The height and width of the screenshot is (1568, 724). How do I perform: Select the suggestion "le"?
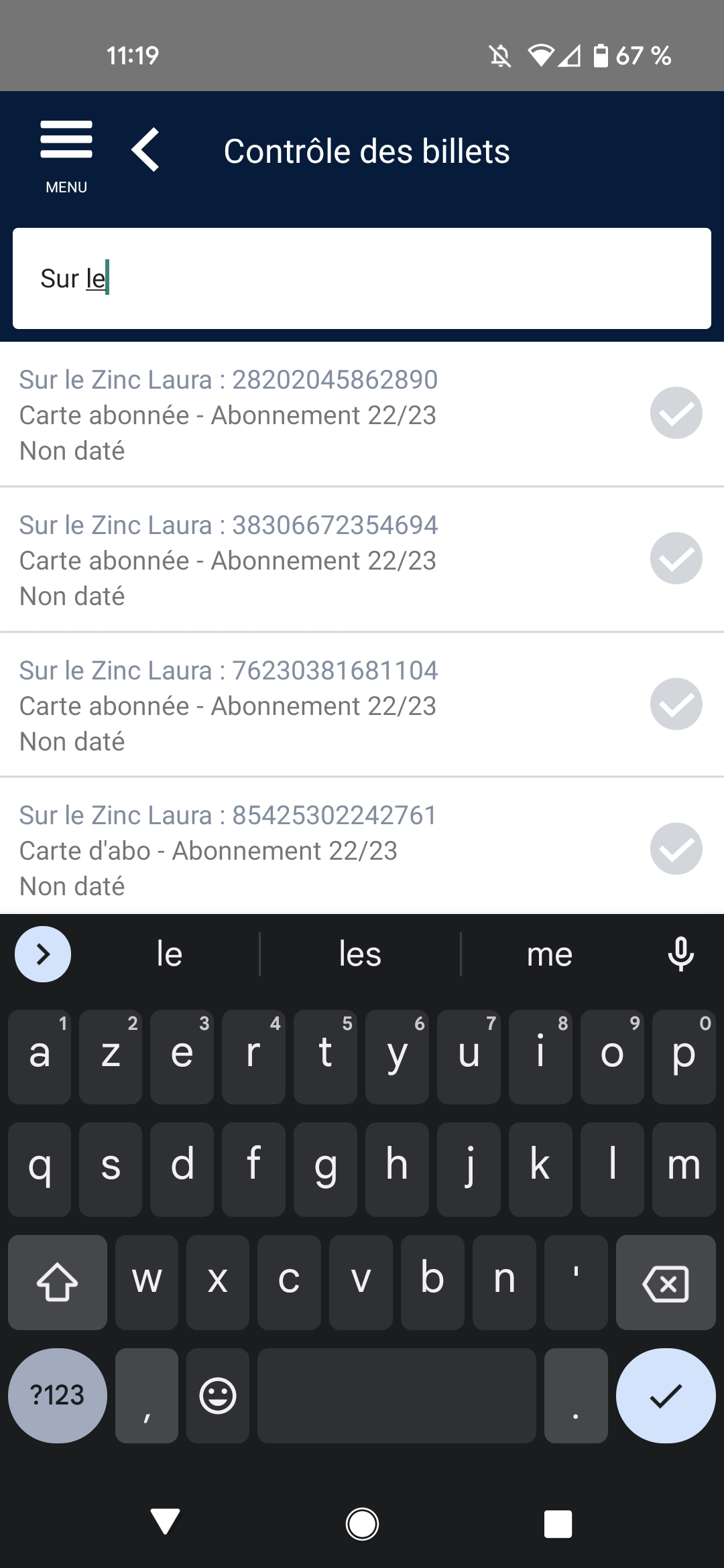click(x=168, y=954)
